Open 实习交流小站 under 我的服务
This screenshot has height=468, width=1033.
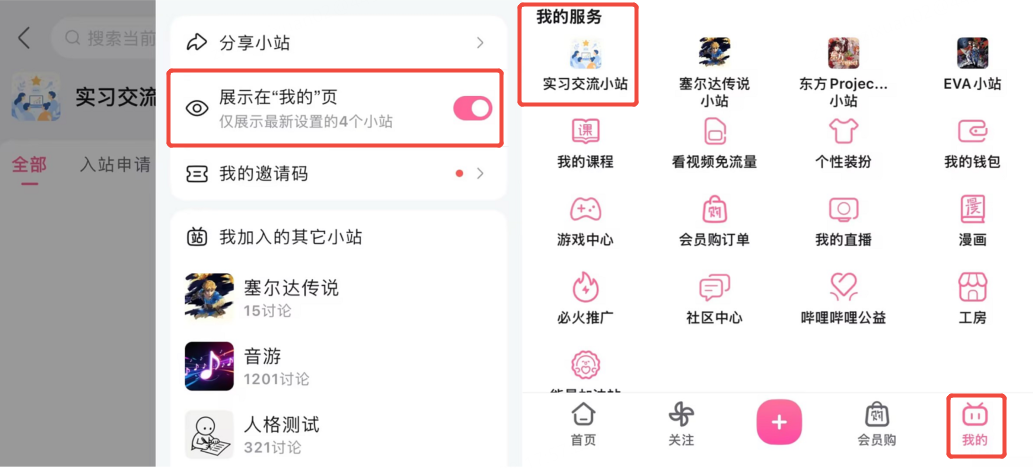585,65
